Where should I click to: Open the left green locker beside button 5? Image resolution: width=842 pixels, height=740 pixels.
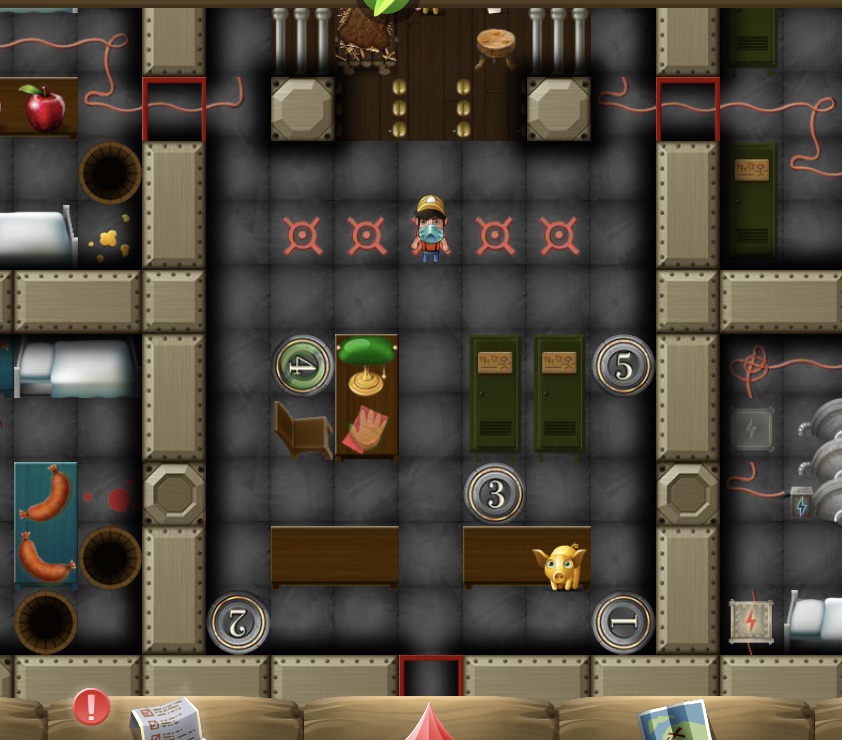coord(495,393)
